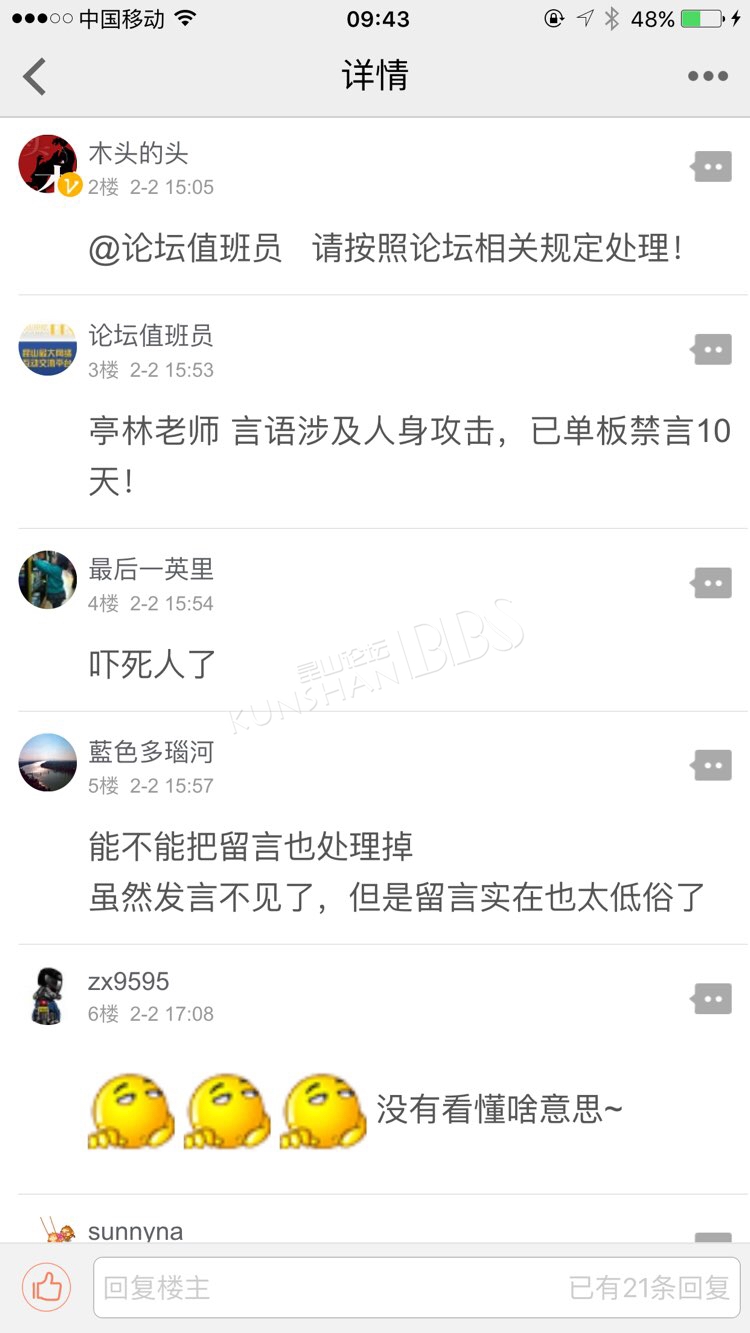Screen dimensions: 750x1333
Task: Reply to 最后一英里's comment via bubble icon
Action: [712, 583]
